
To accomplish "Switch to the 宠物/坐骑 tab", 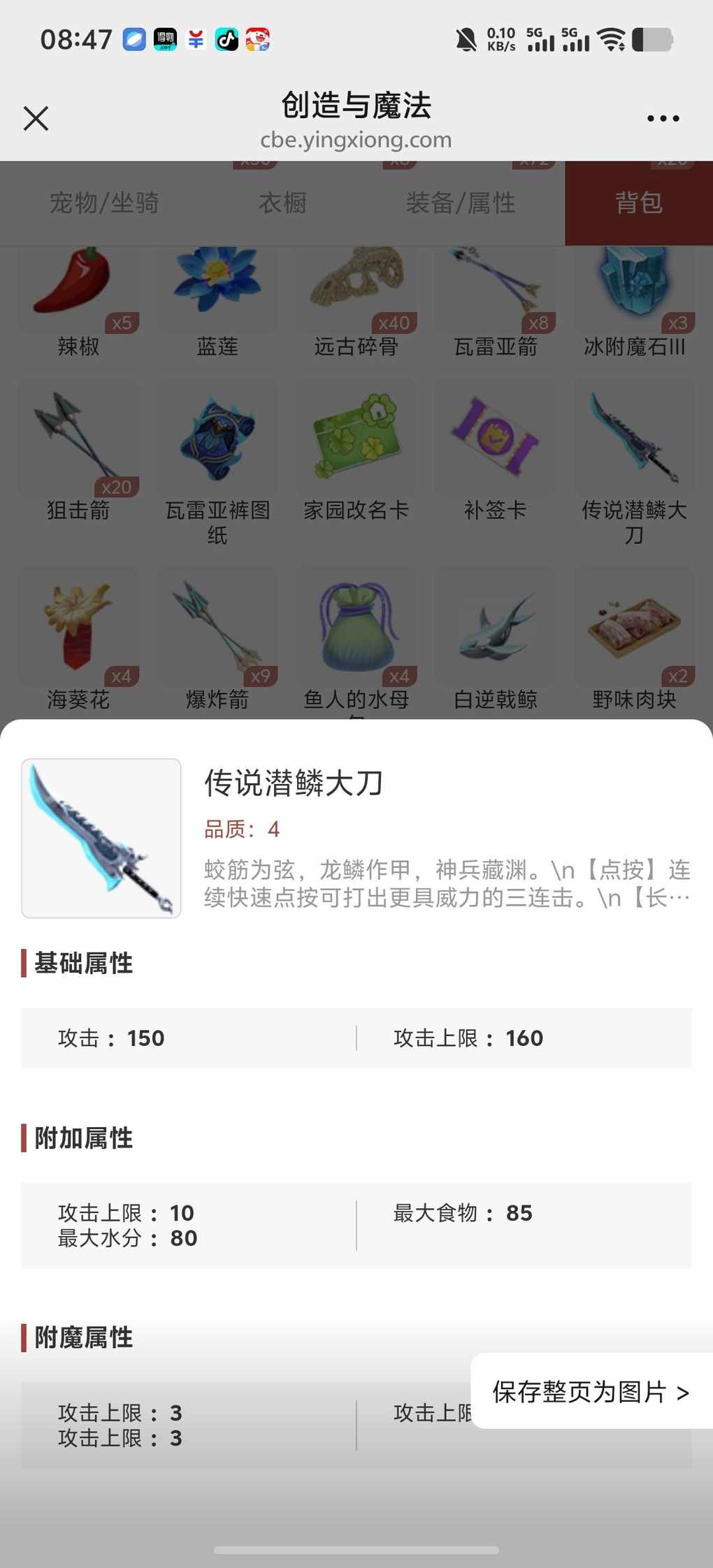I will 104,203.
